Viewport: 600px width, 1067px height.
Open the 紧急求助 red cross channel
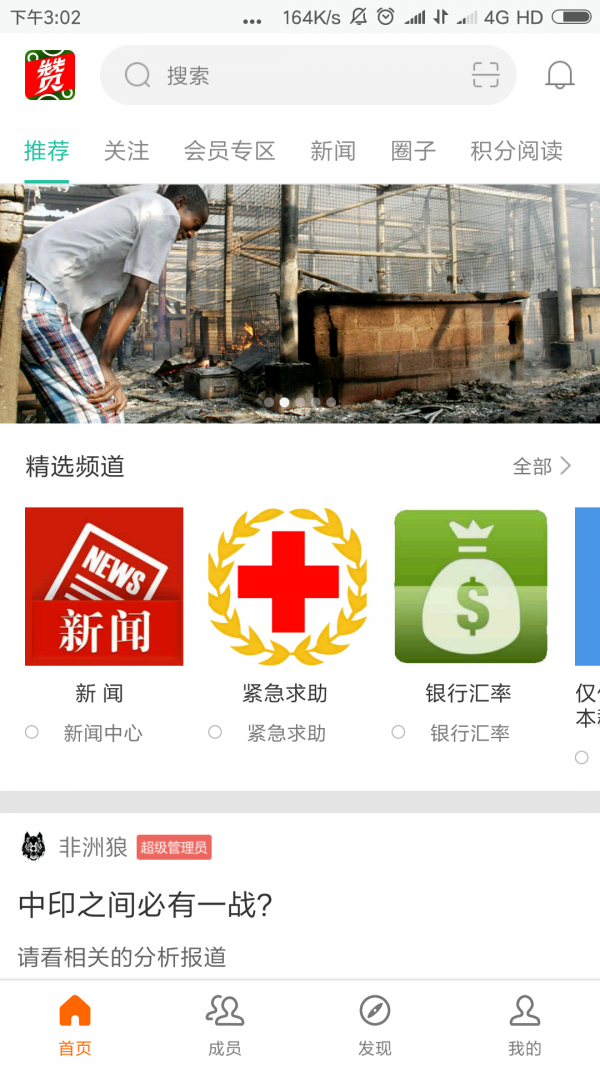(287, 587)
